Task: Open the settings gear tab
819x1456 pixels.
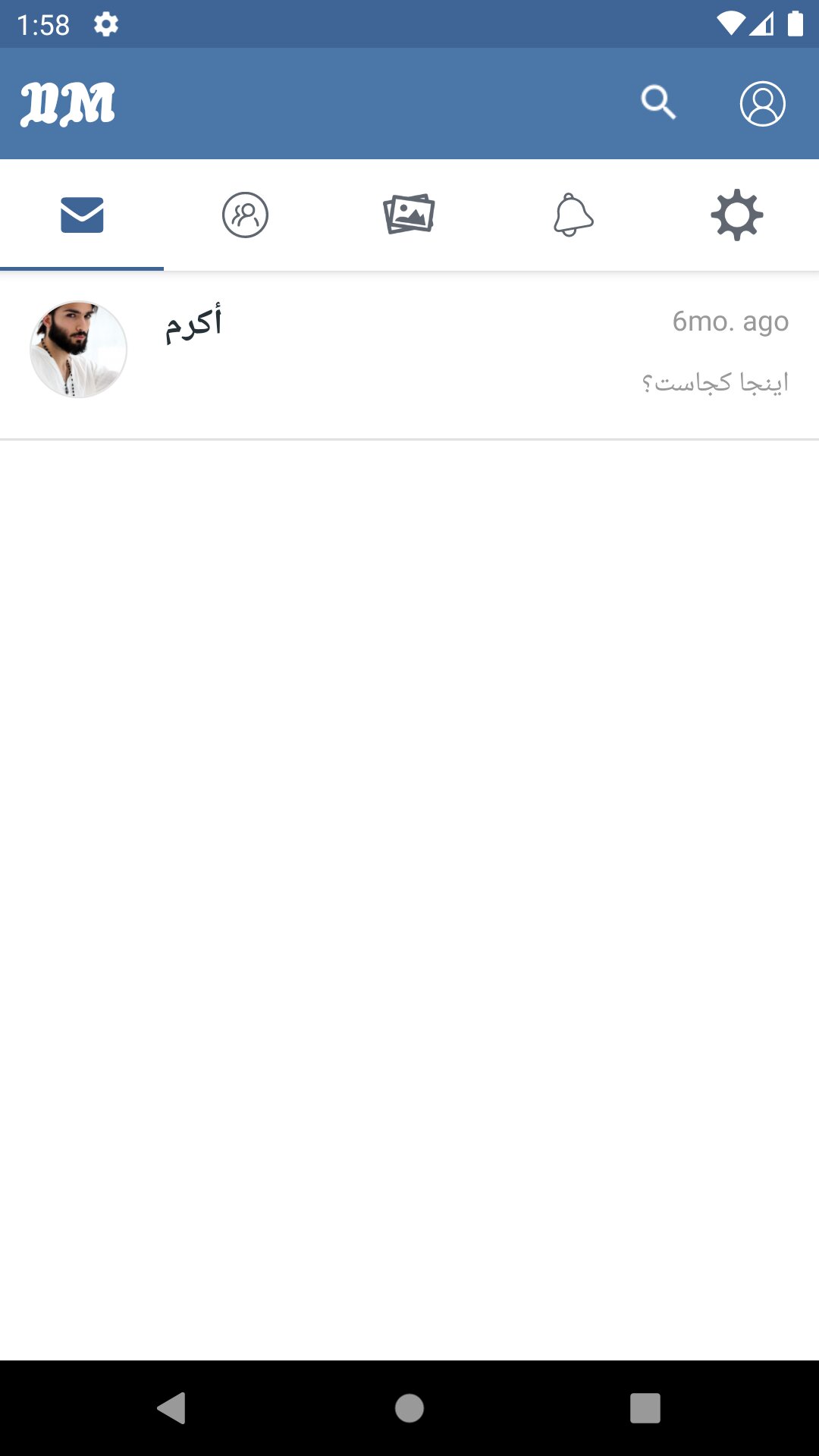Action: (737, 215)
